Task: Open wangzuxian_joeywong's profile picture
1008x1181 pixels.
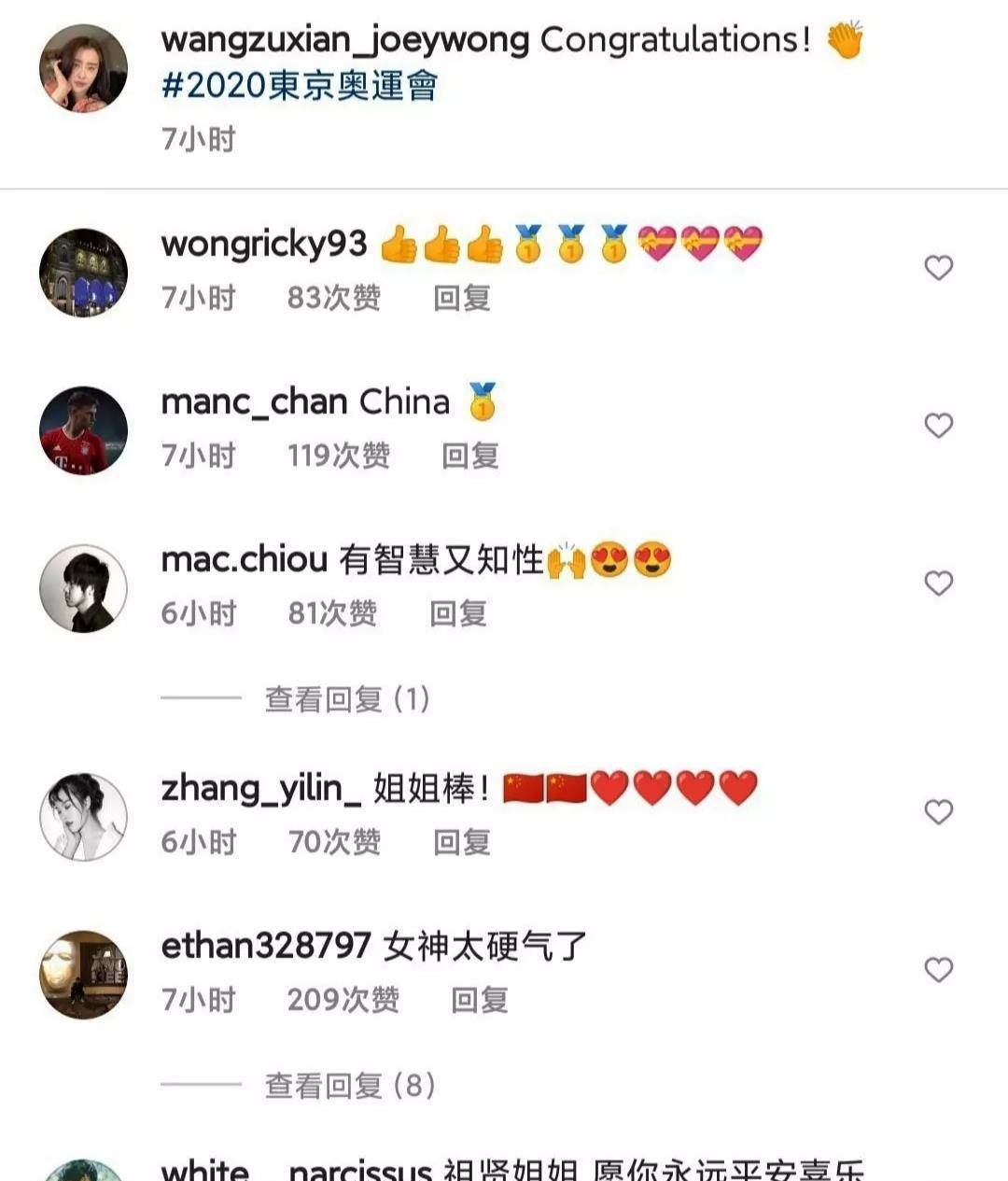Action: [83, 68]
